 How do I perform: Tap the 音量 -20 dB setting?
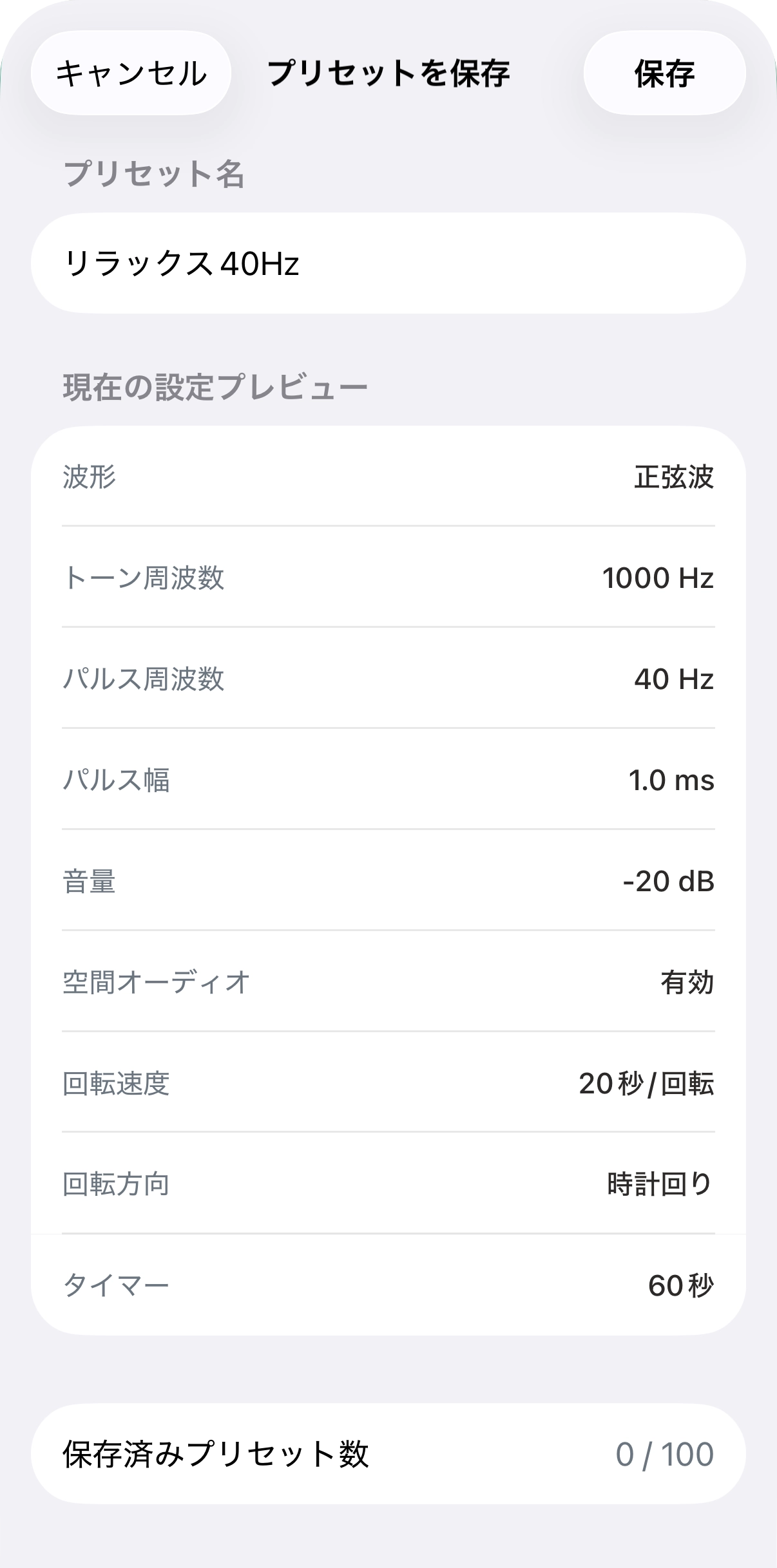point(388,881)
